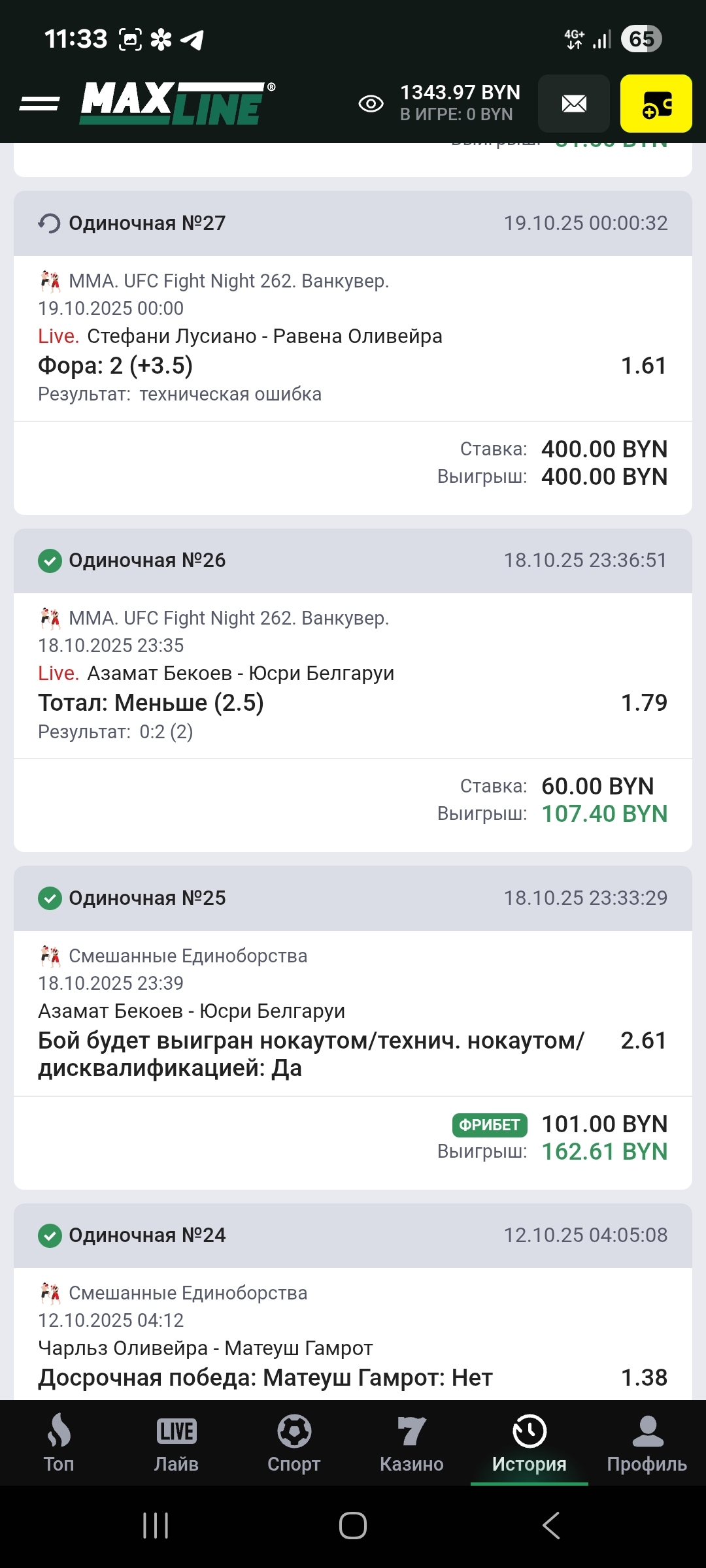706x1568 pixels.
Task: Go to the phone home screen
Action: [x=353, y=1526]
